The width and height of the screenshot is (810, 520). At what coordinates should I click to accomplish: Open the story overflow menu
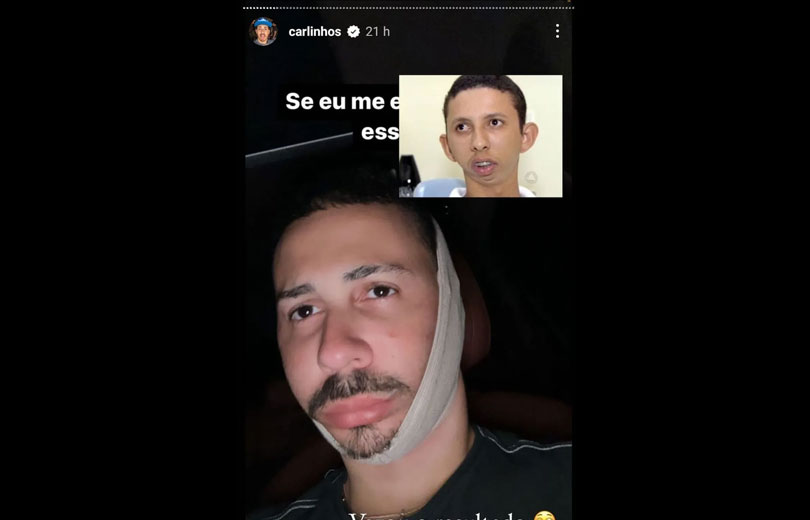[x=557, y=31]
